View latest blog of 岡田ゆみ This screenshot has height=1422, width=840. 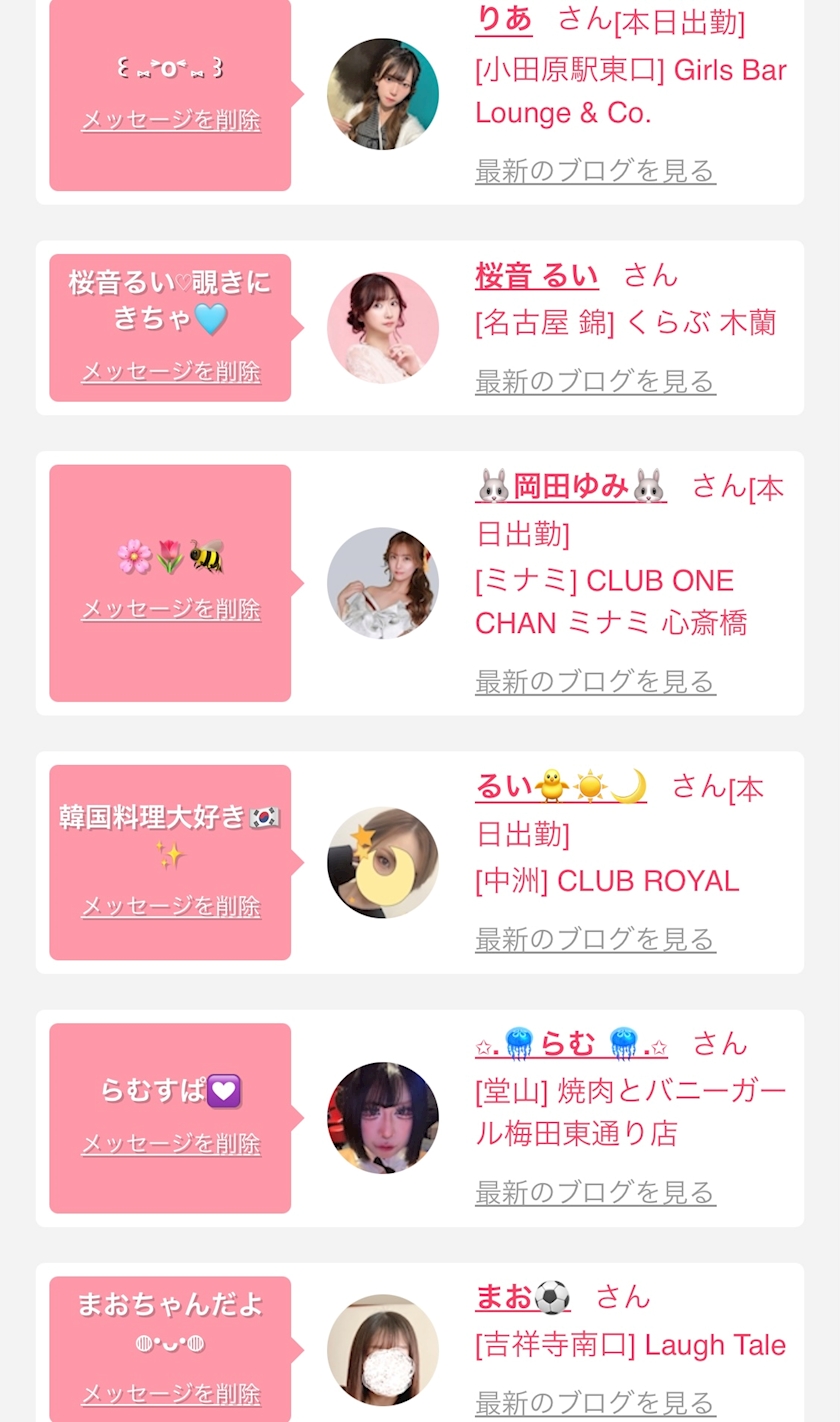[595, 682]
